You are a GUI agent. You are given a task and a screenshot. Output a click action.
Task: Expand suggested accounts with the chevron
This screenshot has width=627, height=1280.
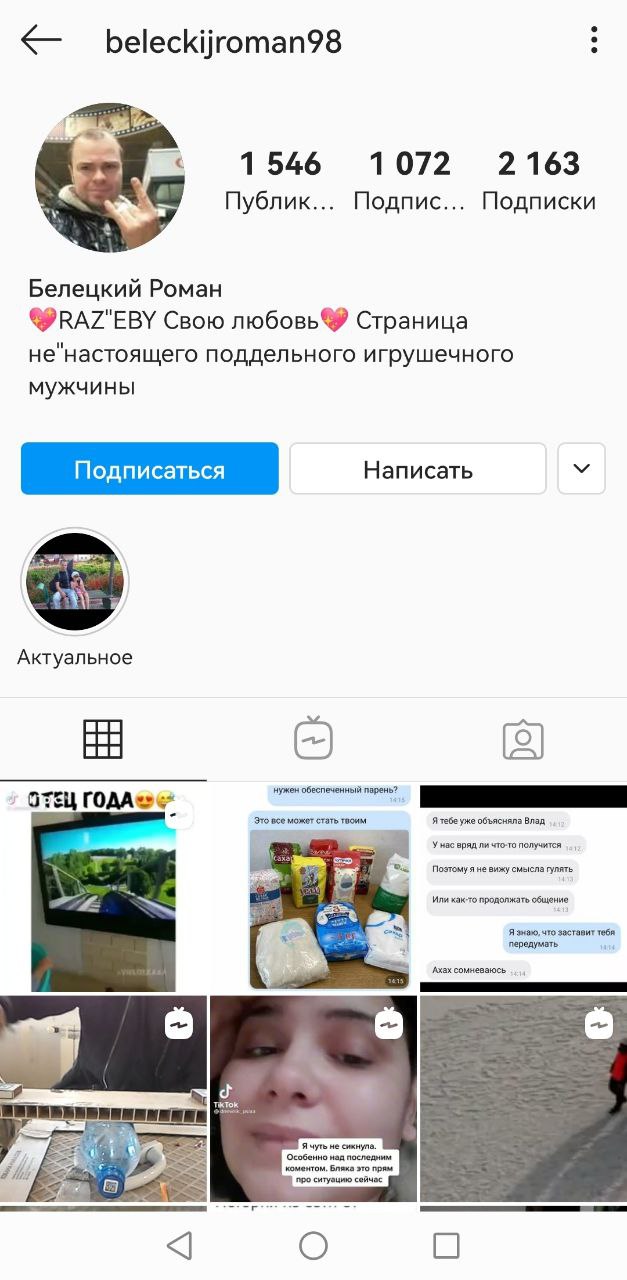tap(581, 469)
